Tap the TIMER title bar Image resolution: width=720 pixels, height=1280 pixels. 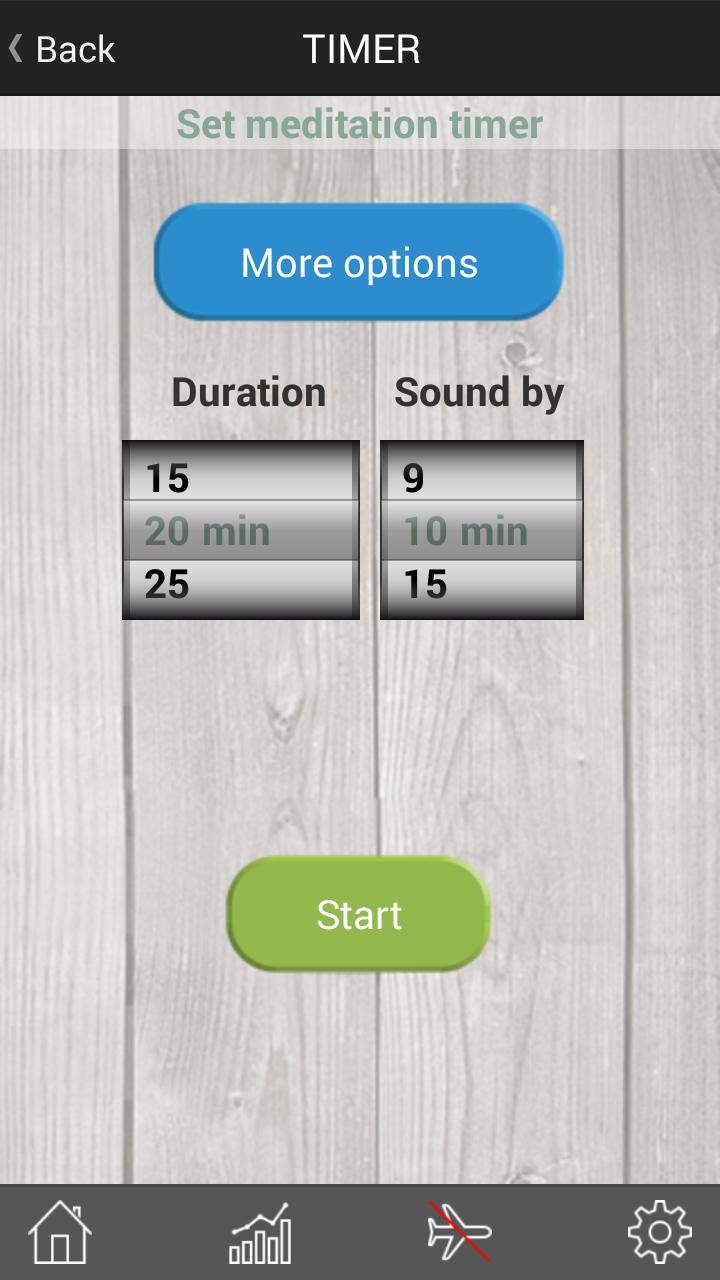point(362,48)
